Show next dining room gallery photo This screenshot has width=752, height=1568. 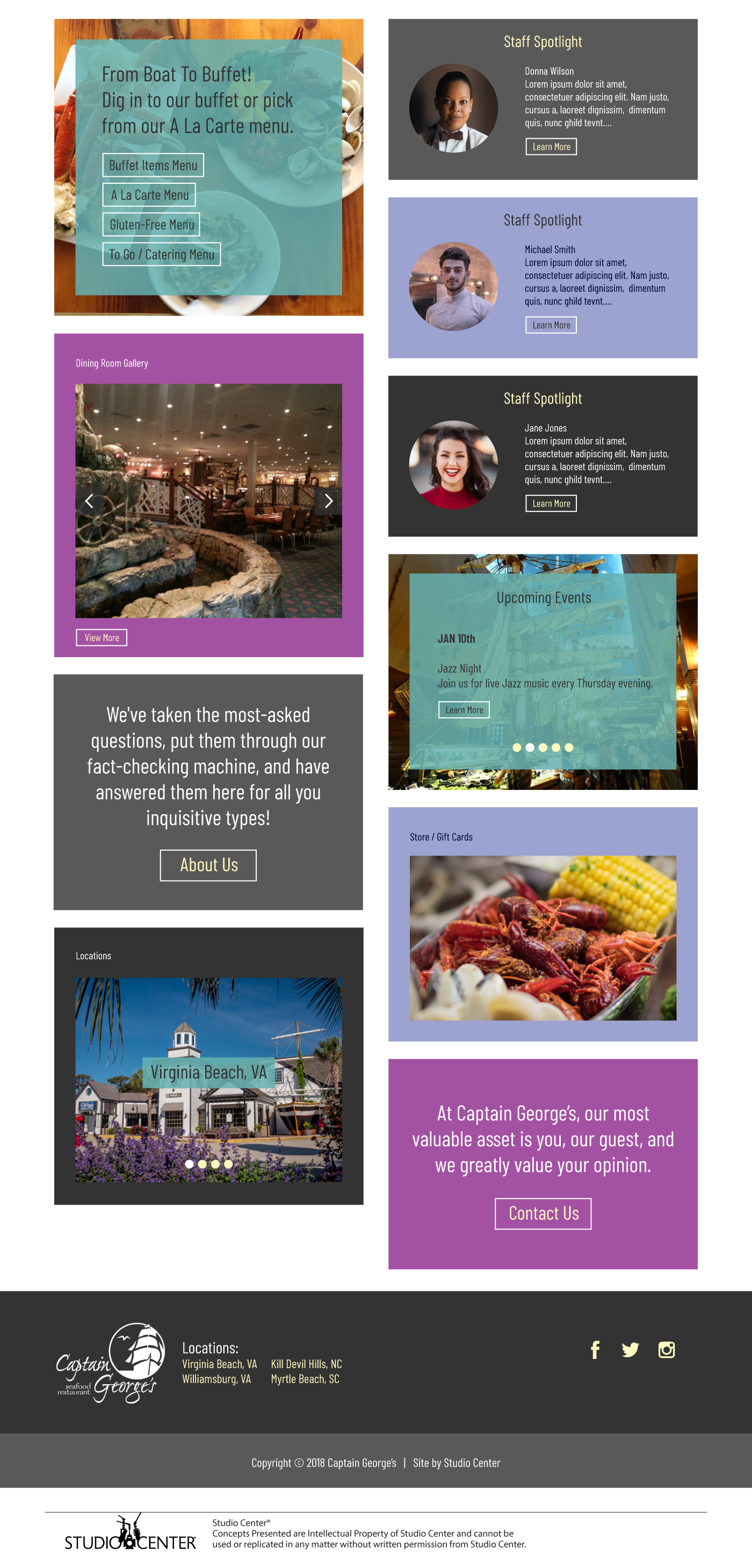[329, 501]
